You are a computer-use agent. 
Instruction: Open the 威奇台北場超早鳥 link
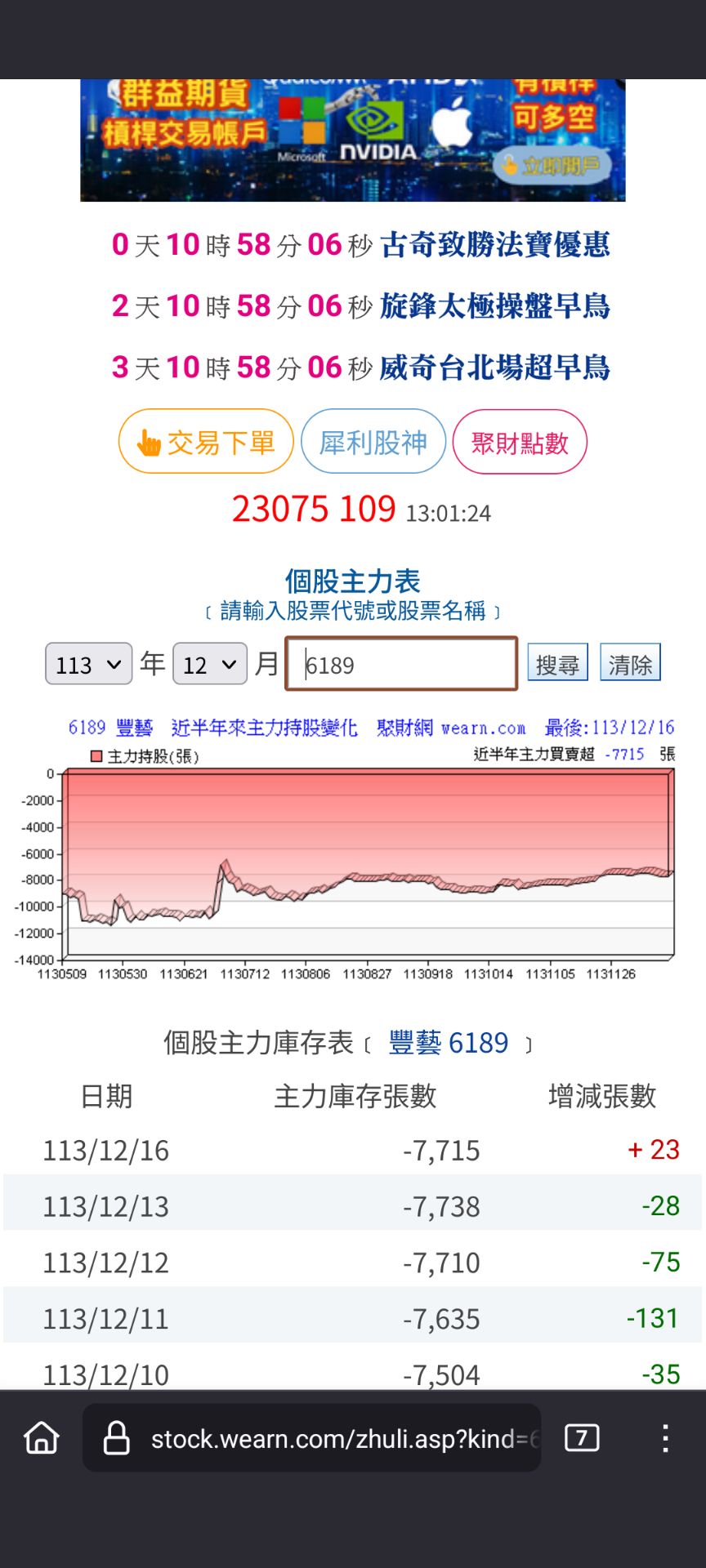point(494,367)
